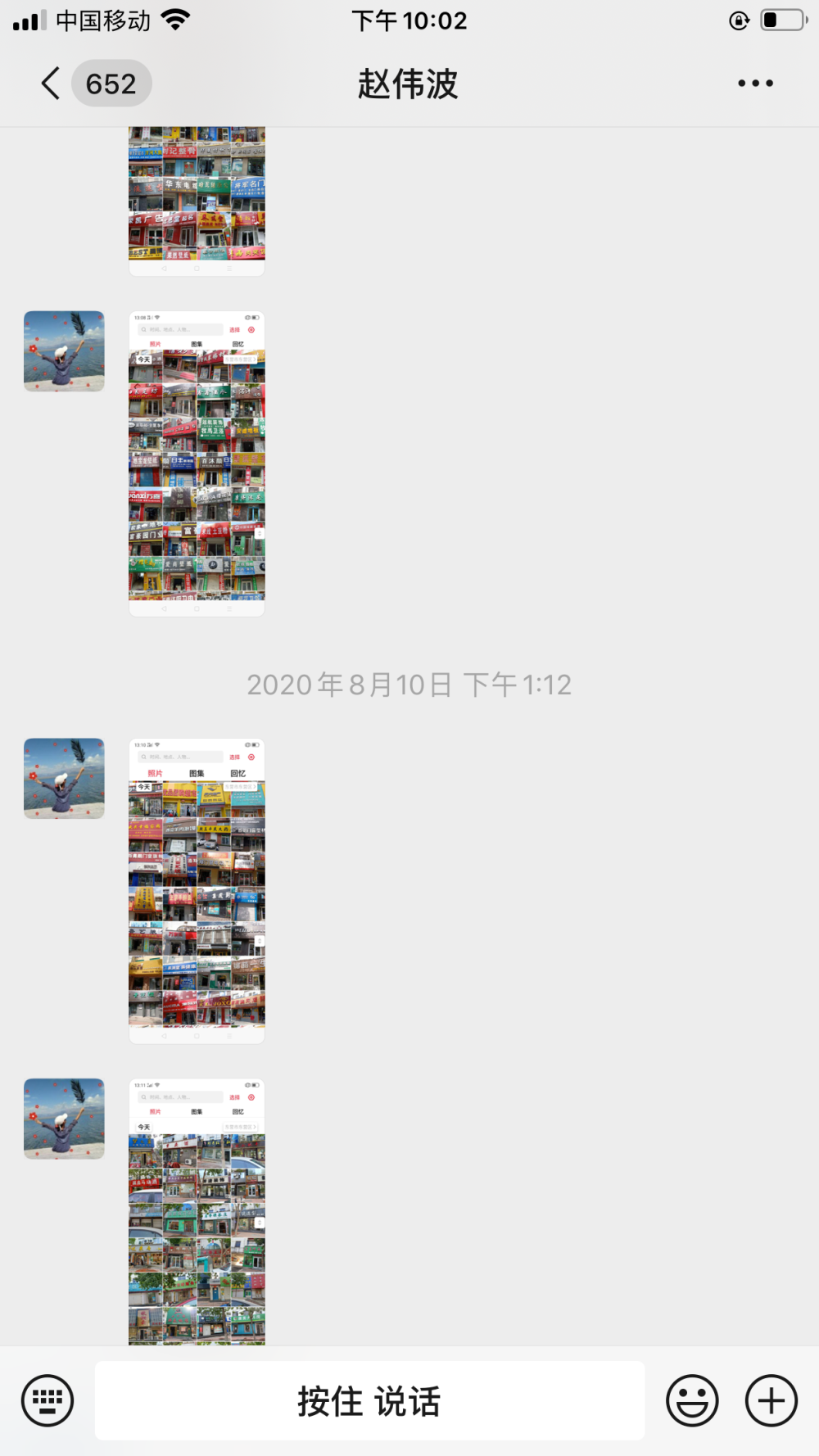
Task: Switch to keyboard input mode
Action: point(48,1400)
